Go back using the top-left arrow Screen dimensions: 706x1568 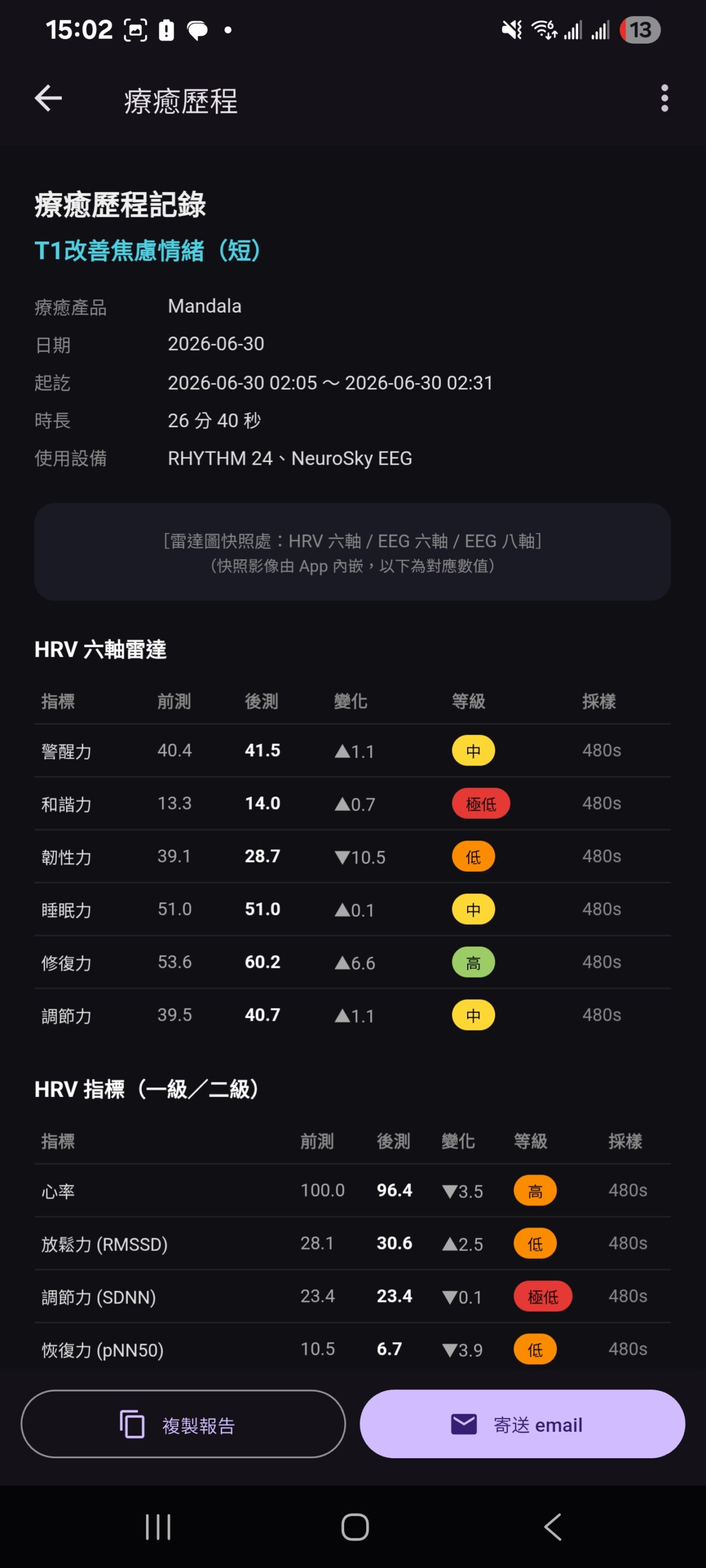(48, 99)
